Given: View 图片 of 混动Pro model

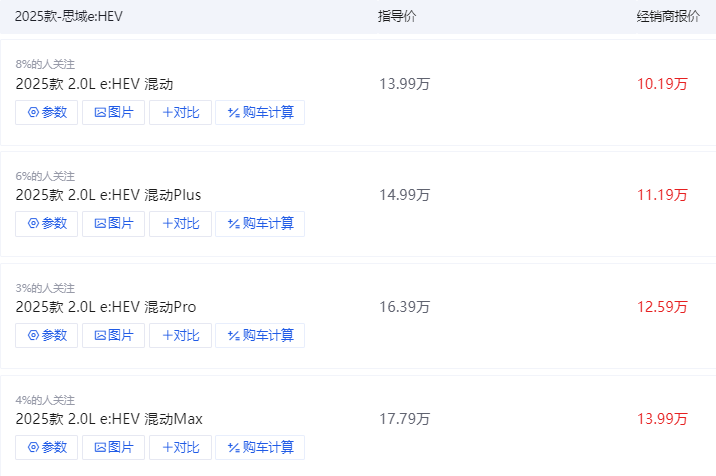Looking at the screenshot, I should click(x=113, y=335).
